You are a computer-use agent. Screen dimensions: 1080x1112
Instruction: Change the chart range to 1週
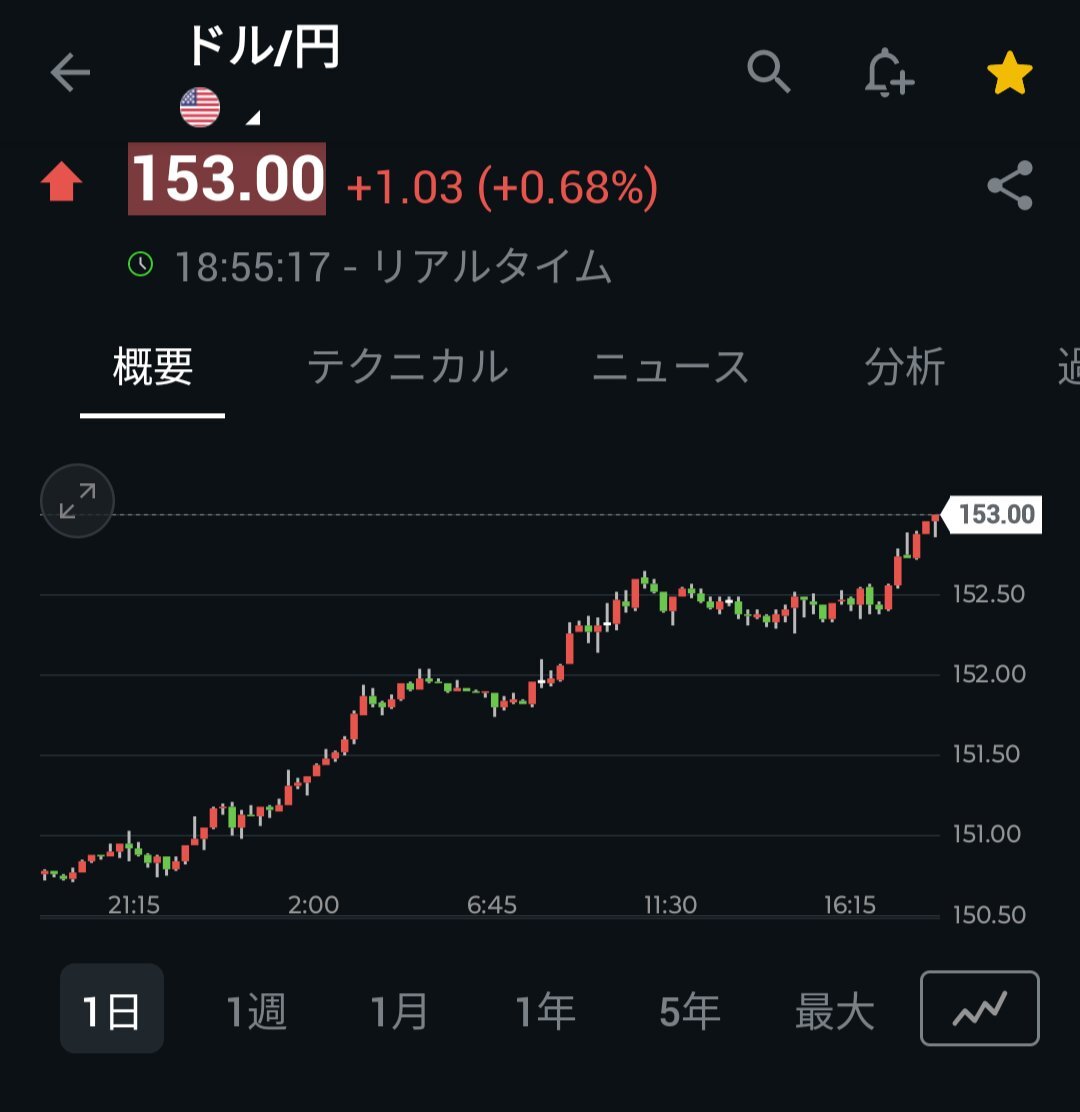(257, 1013)
